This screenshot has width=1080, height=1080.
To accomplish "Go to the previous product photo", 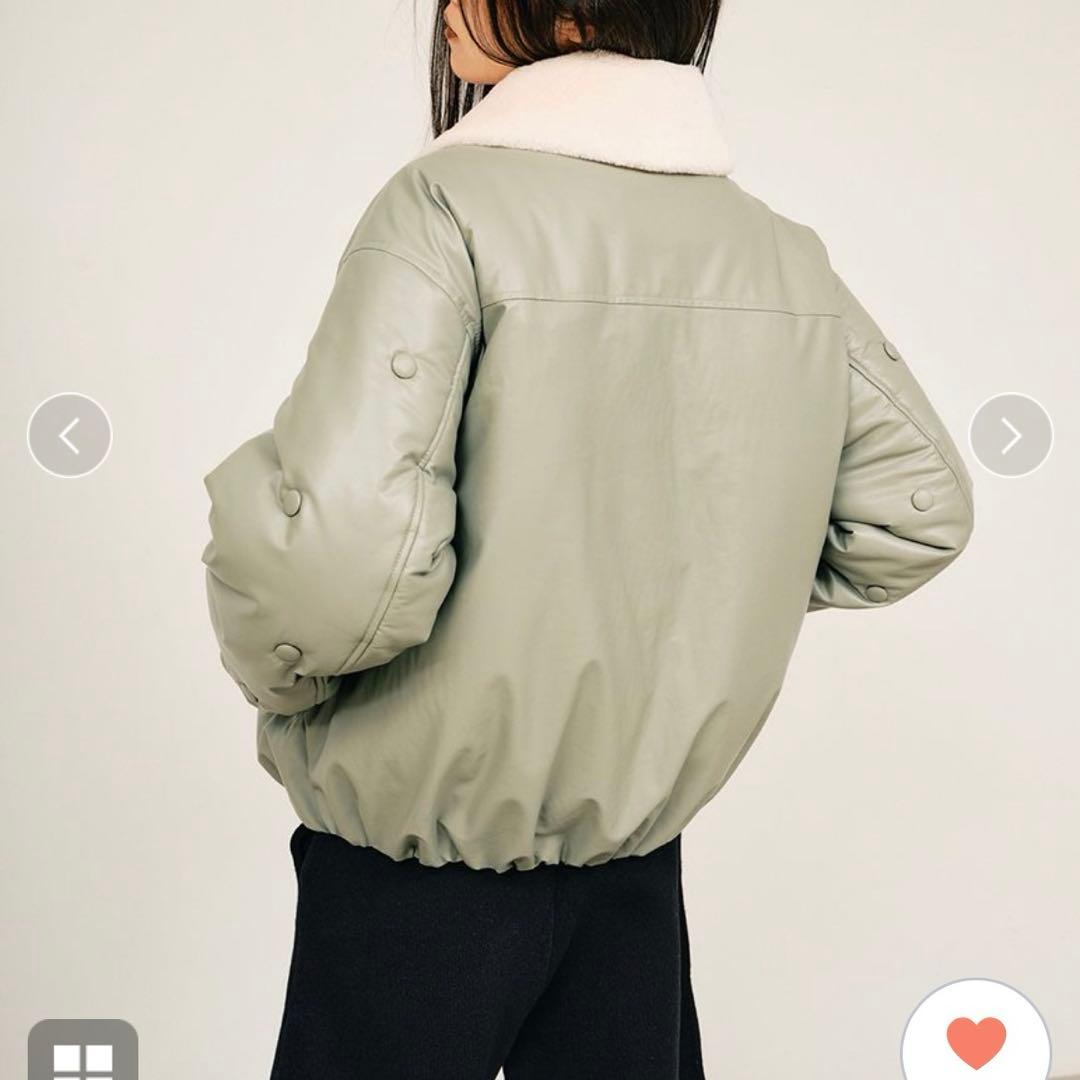I will pos(69,436).
